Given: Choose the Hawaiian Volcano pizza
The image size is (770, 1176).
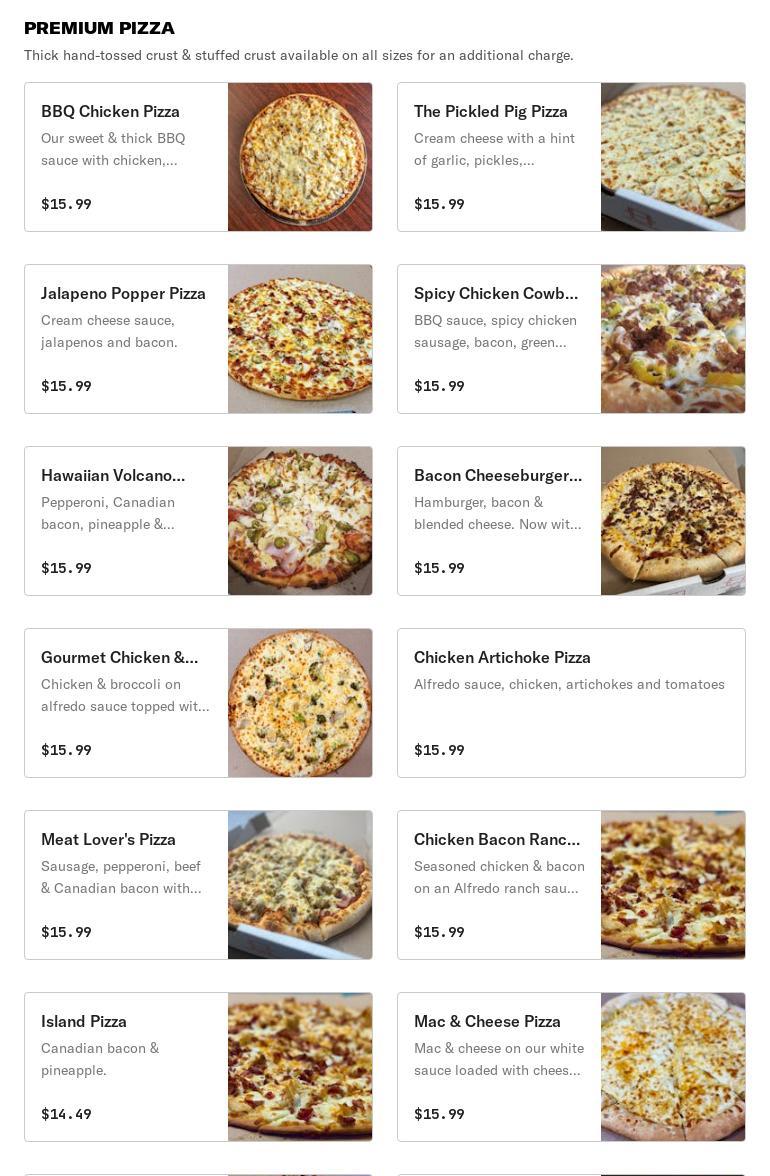Looking at the screenshot, I should click(x=198, y=521).
